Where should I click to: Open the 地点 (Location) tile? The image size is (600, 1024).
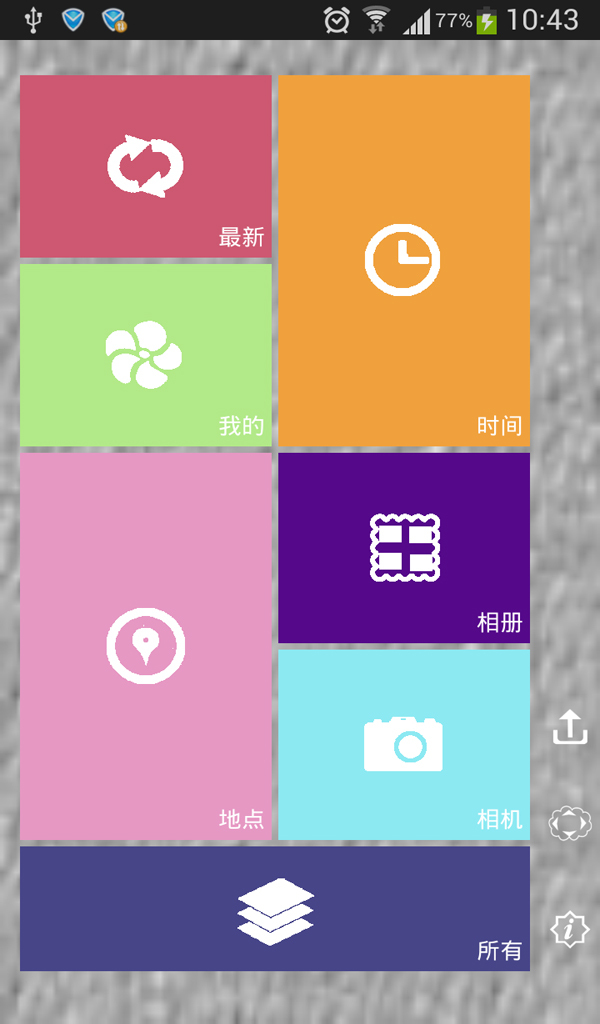(146, 647)
